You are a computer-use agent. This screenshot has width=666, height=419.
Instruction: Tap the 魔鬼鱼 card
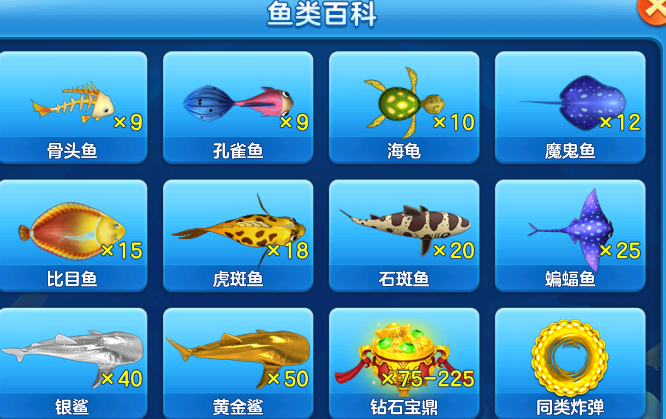click(x=570, y=107)
